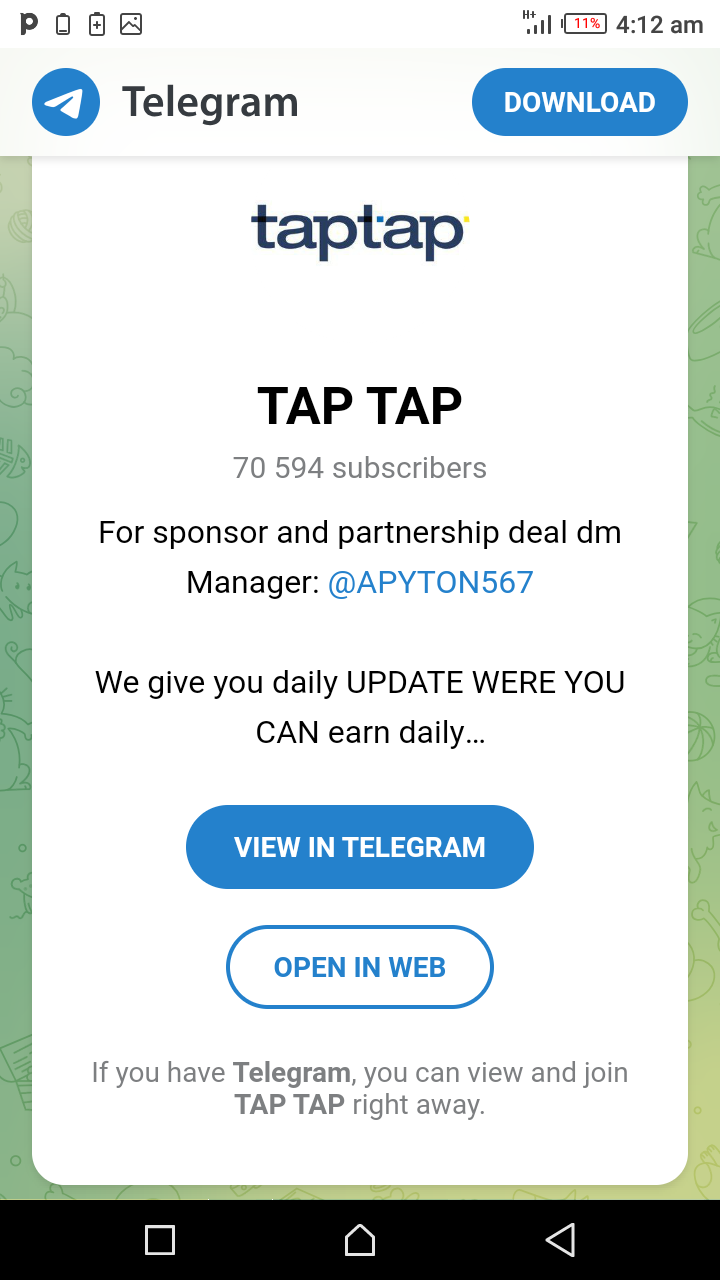720x1280 pixels.
Task: Open the @APYTON567 manager link
Action: (x=430, y=582)
